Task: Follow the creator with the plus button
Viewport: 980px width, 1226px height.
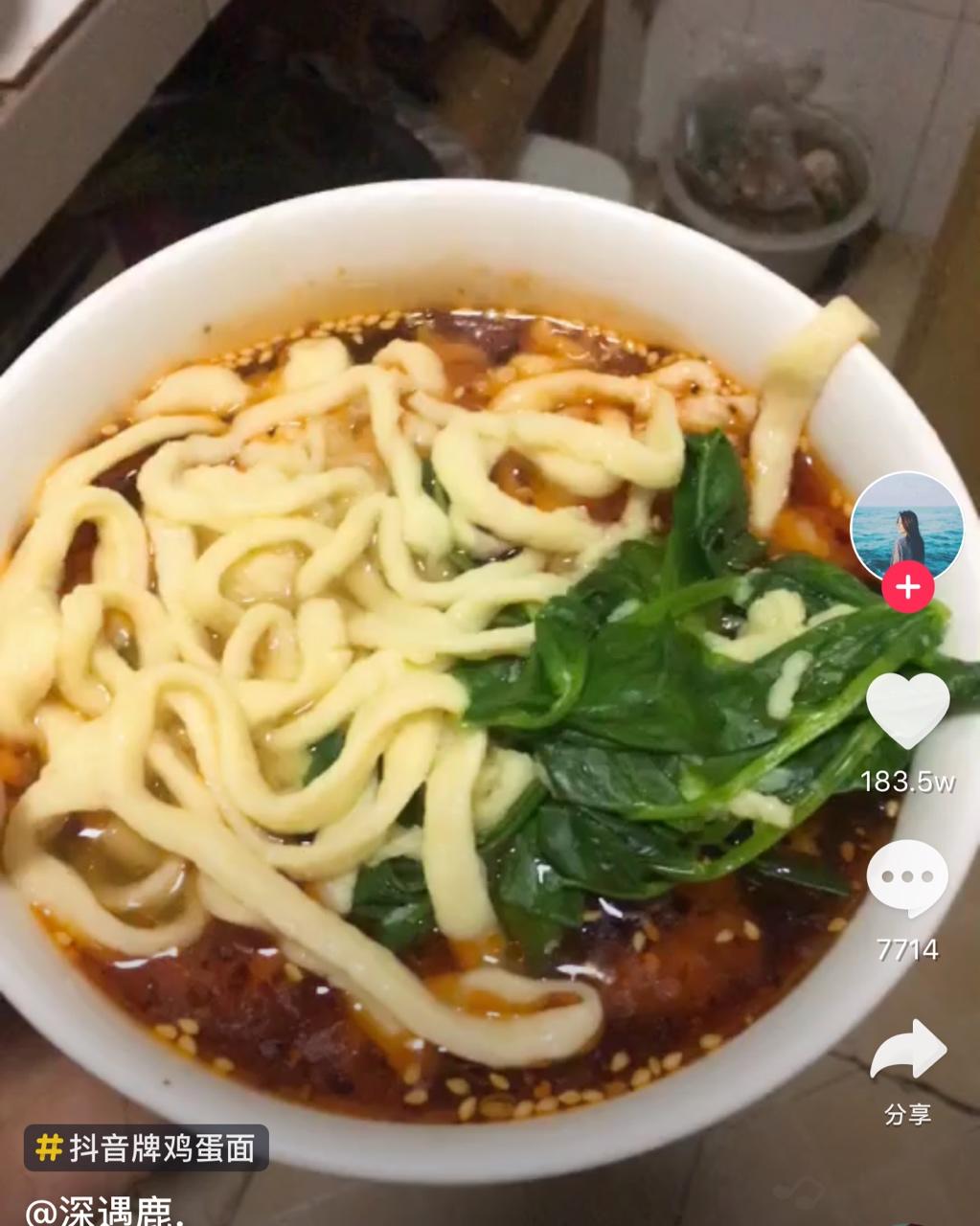Action: tap(906, 588)
